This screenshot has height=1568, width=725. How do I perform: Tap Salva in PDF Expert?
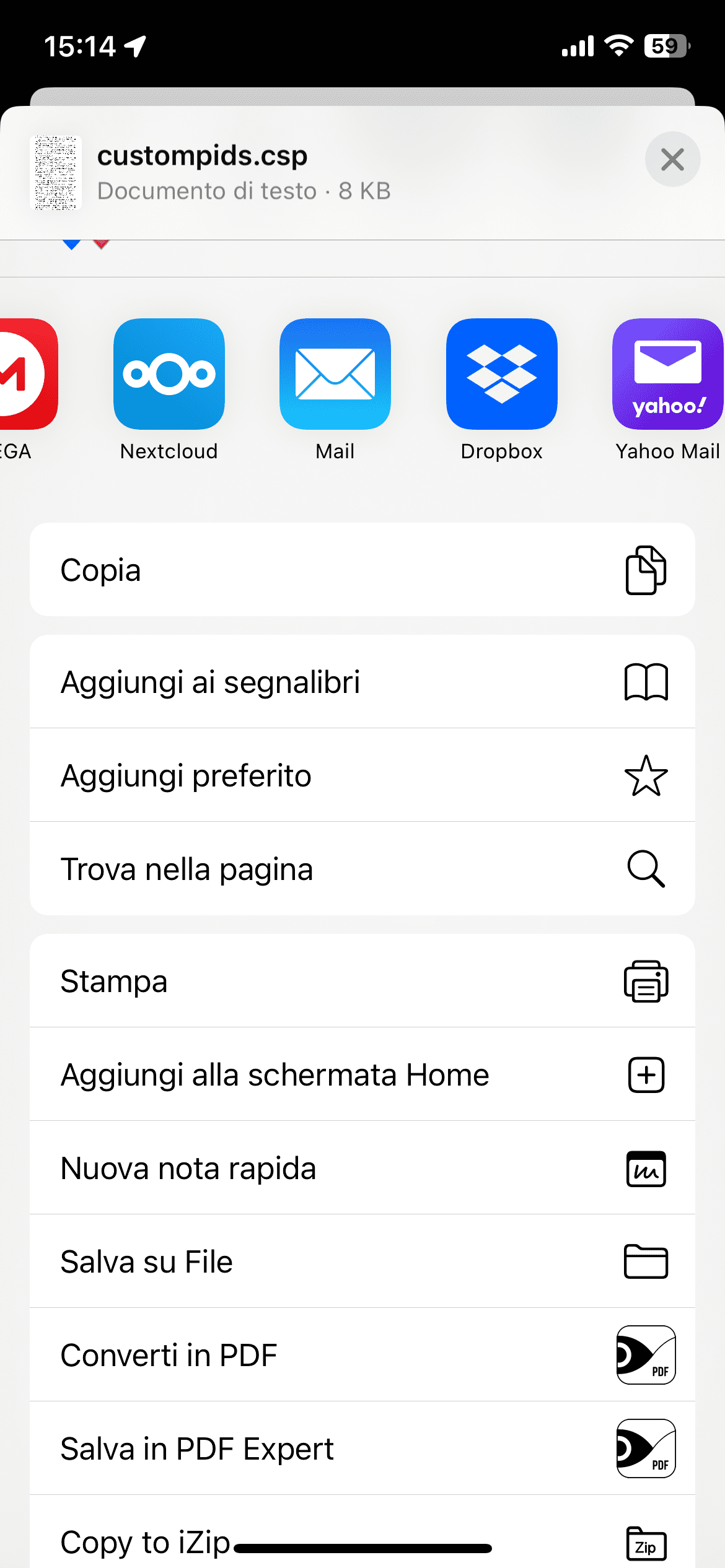[x=362, y=1448]
